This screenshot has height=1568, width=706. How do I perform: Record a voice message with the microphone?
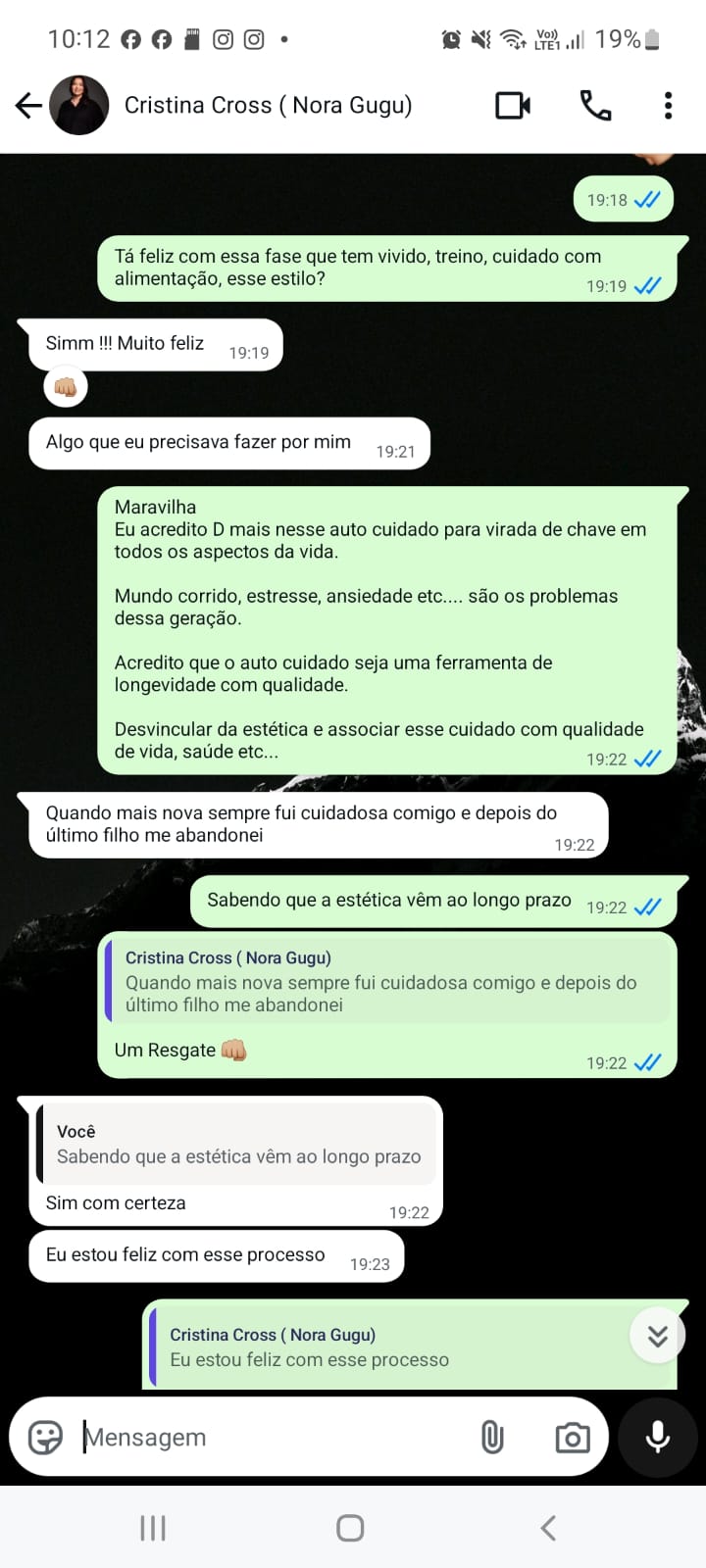pos(657,1437)
